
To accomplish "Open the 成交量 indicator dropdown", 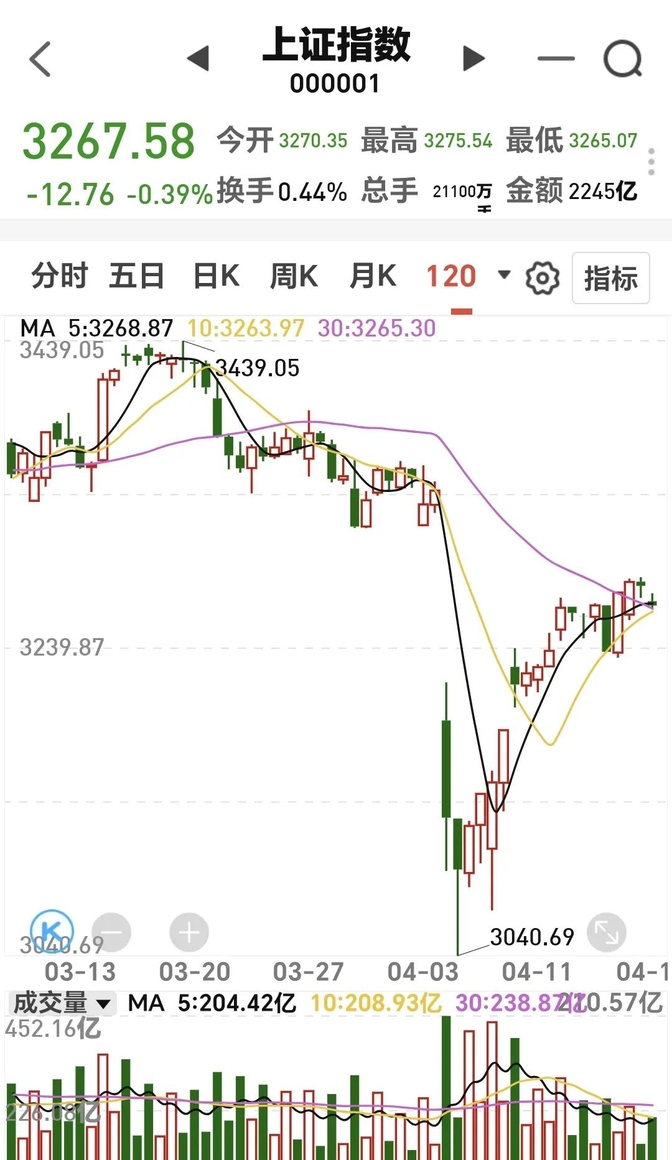I will (x=62, y=1004).
